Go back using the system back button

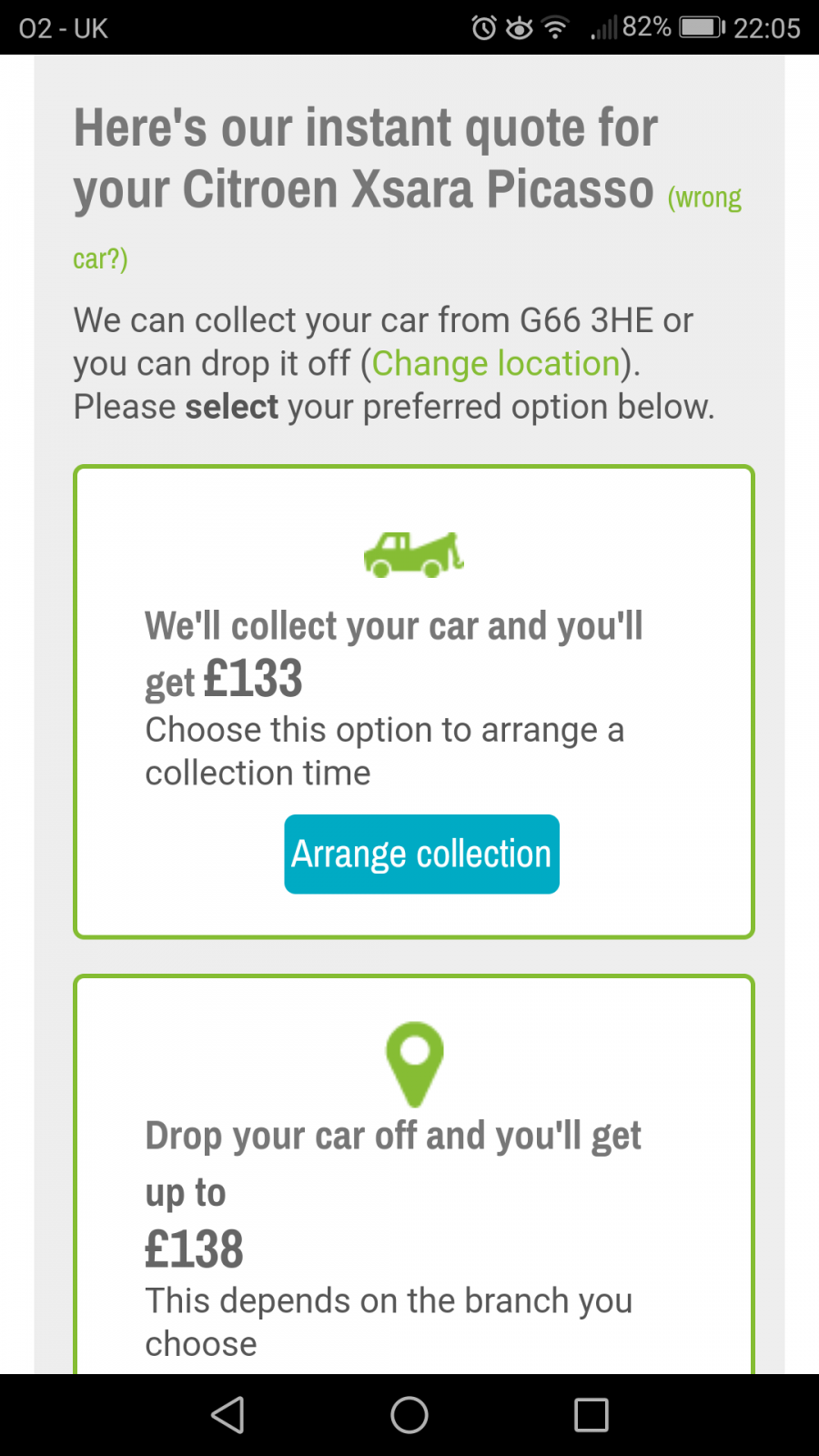(x=227, y=1415)
